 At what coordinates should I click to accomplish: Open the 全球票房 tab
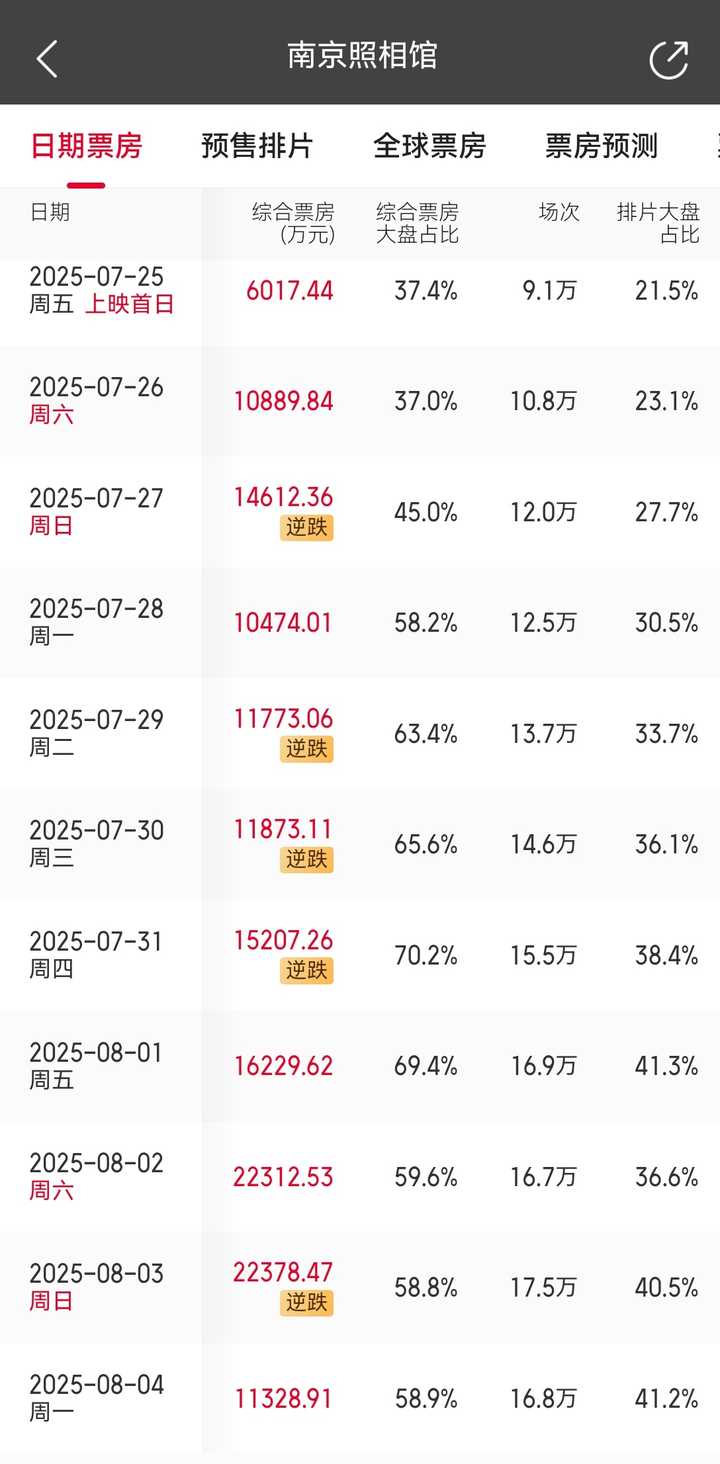(429, 146)
